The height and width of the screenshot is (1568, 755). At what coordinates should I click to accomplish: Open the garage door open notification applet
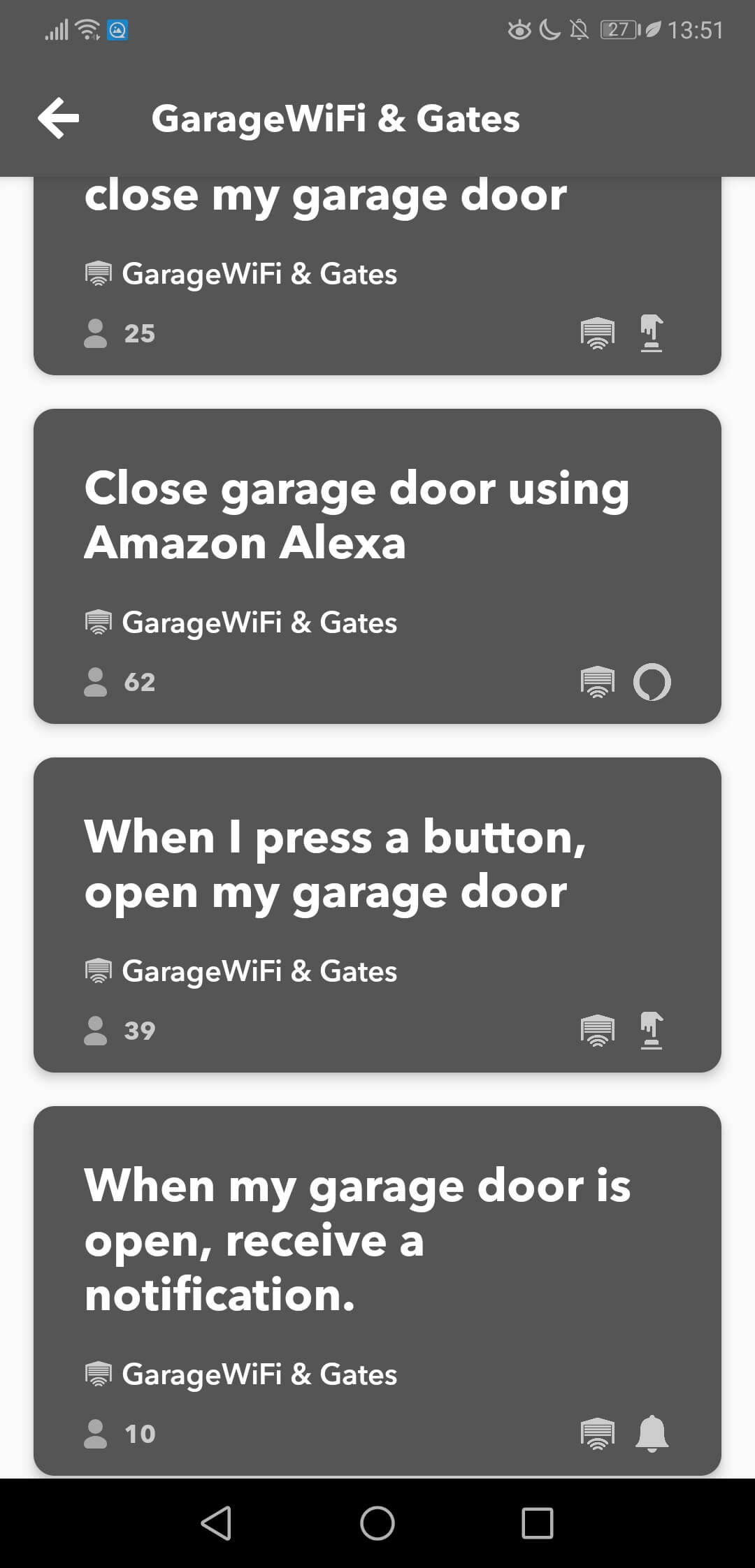(377, 1291)
